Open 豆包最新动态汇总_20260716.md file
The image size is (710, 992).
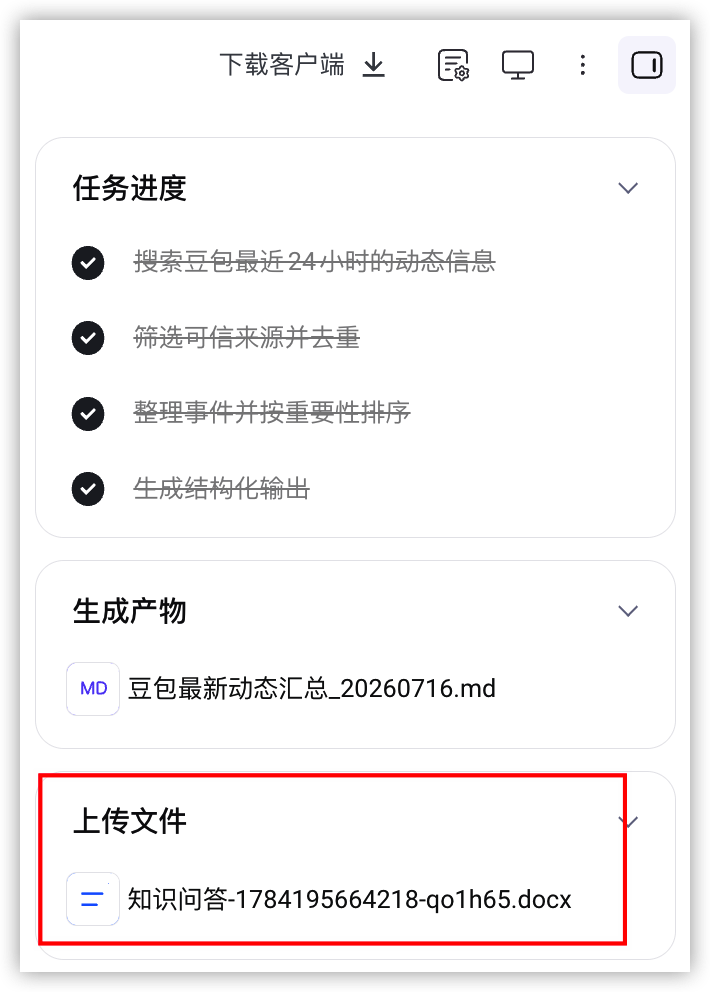click(281, 688)
